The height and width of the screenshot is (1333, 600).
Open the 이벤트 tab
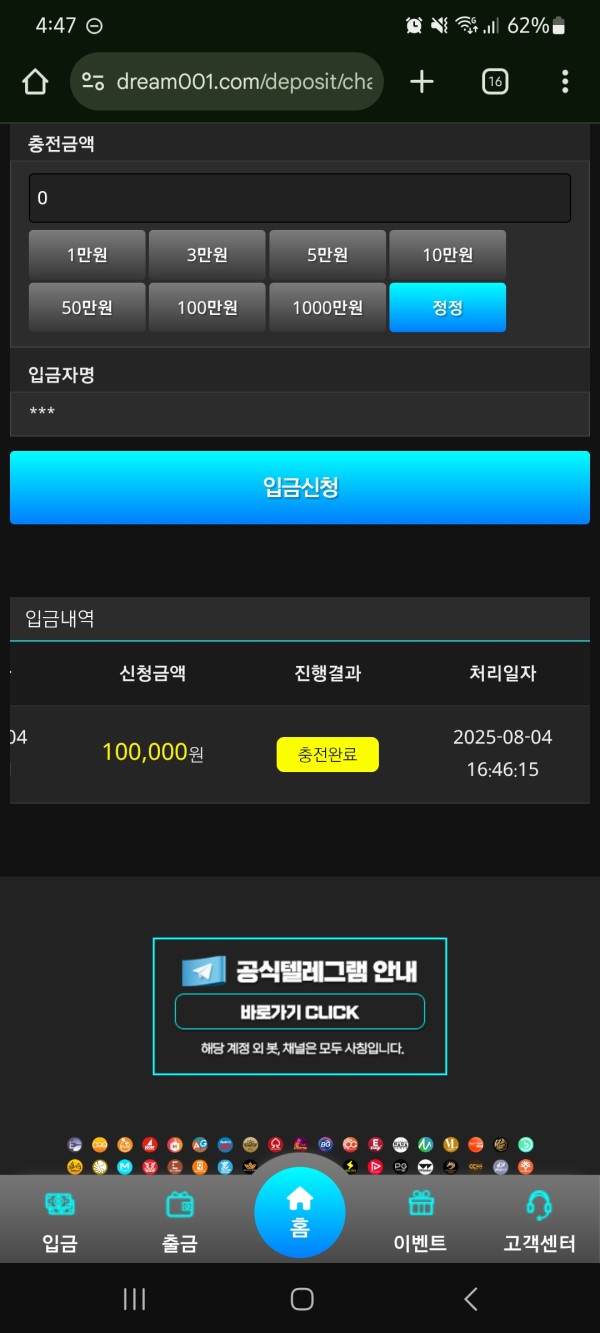420,1222
